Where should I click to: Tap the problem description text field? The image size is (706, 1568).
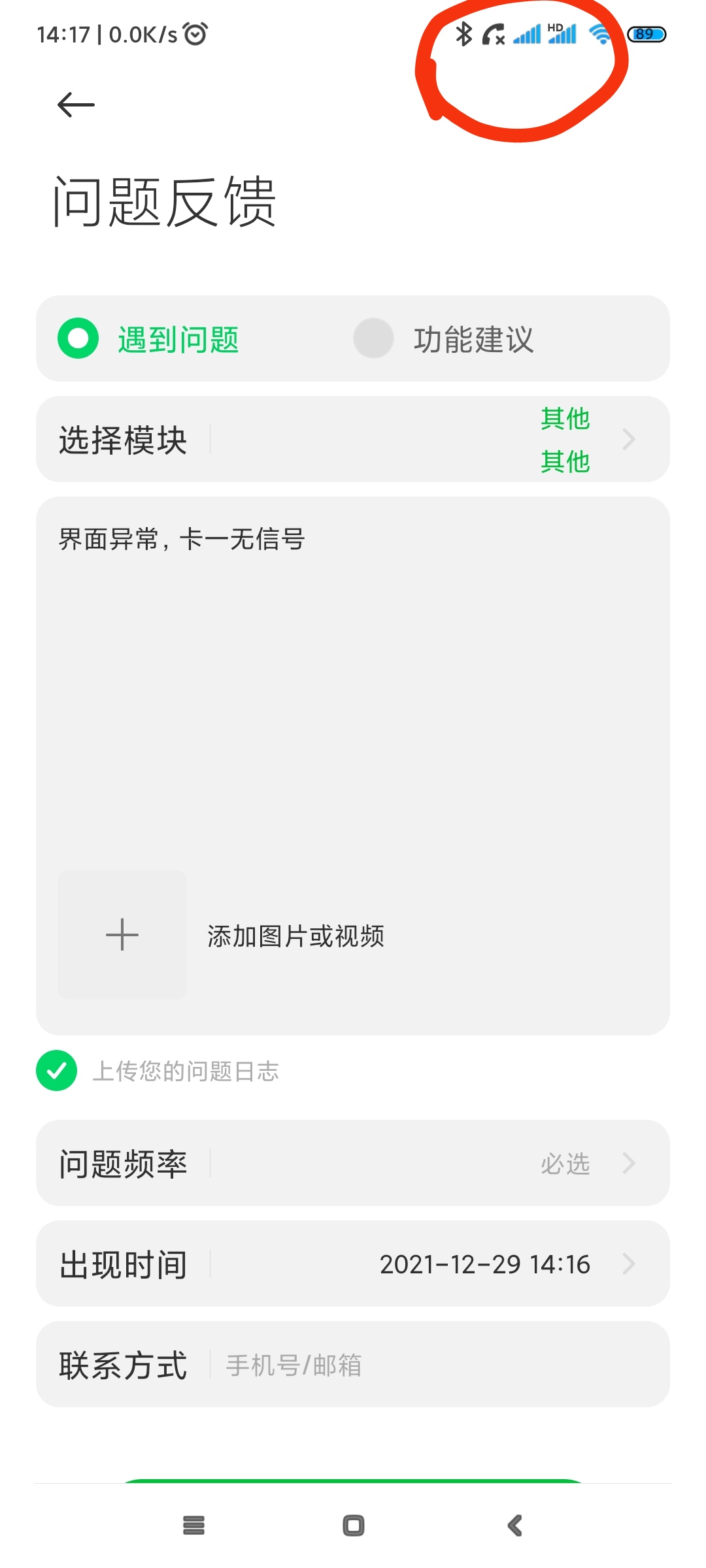(353, 679)
